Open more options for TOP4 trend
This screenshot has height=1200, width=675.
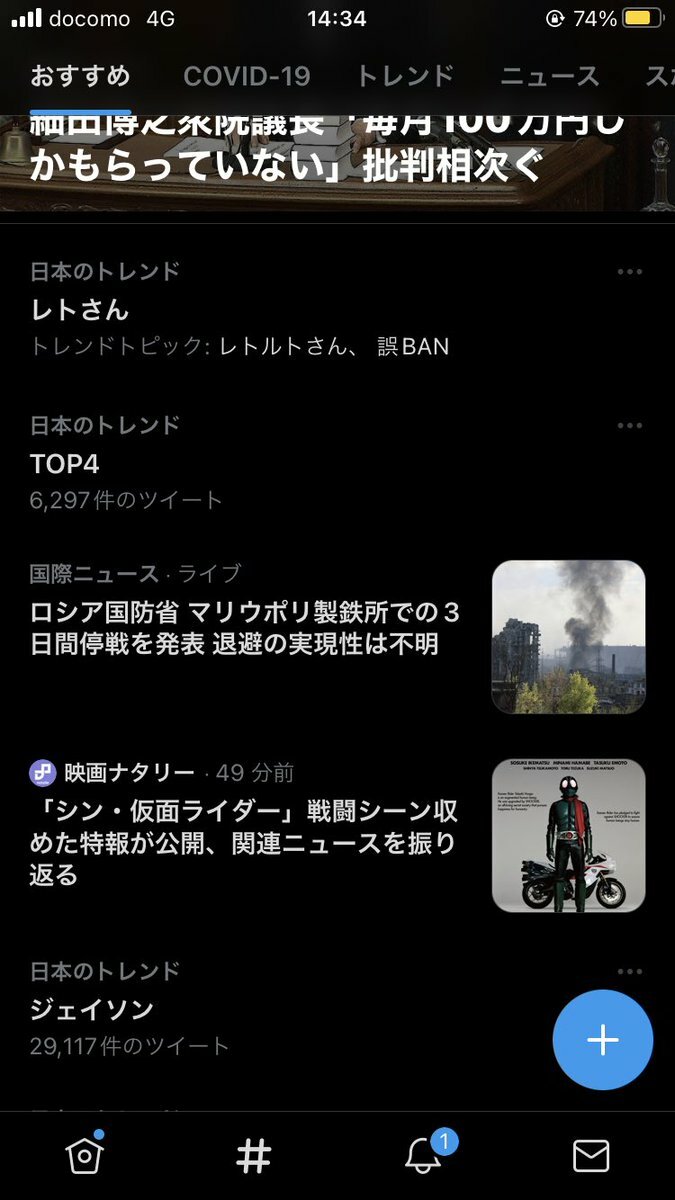pyautogui.click(x=630, y=426)
